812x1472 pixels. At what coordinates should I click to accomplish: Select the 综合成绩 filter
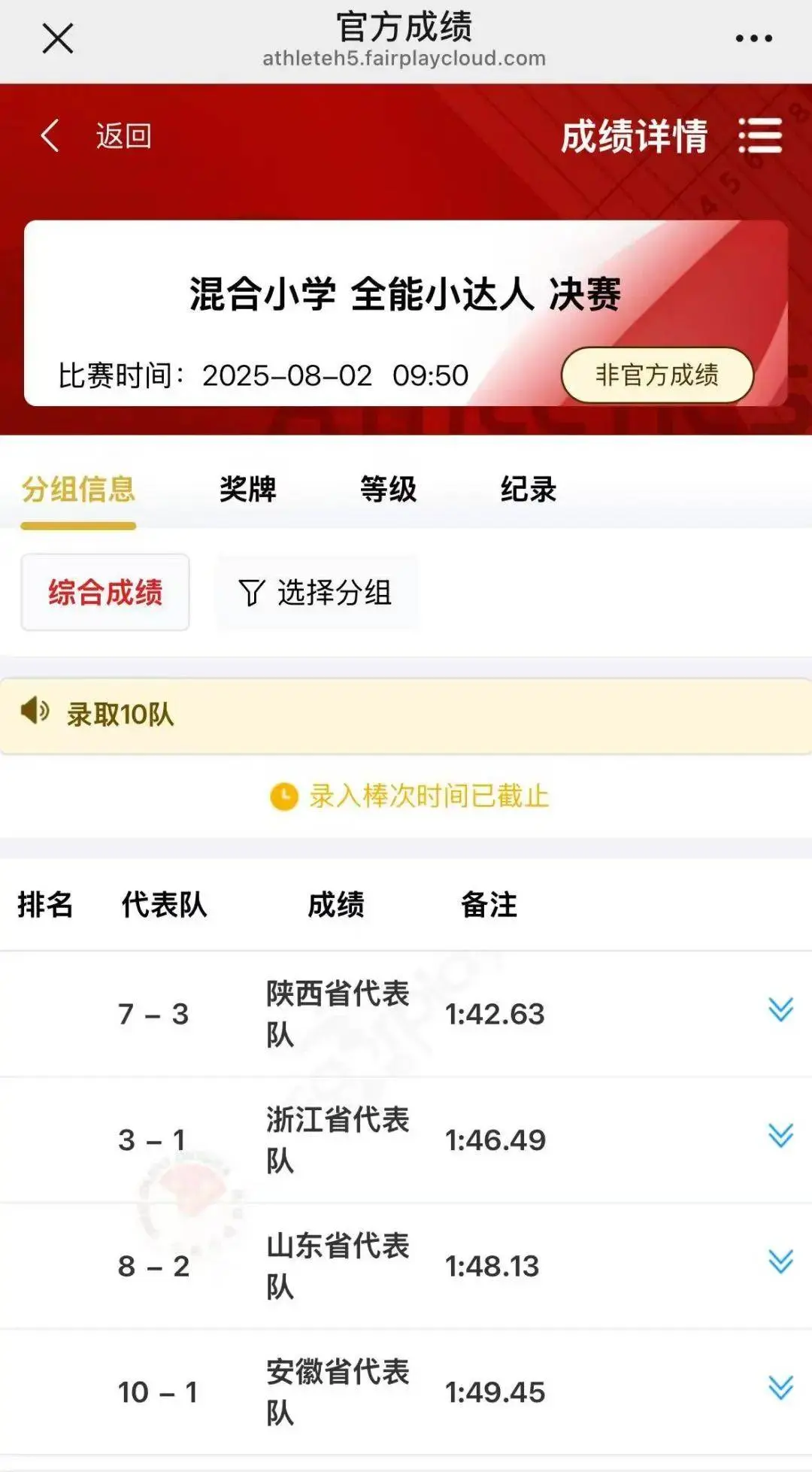(x=104, y=593)
